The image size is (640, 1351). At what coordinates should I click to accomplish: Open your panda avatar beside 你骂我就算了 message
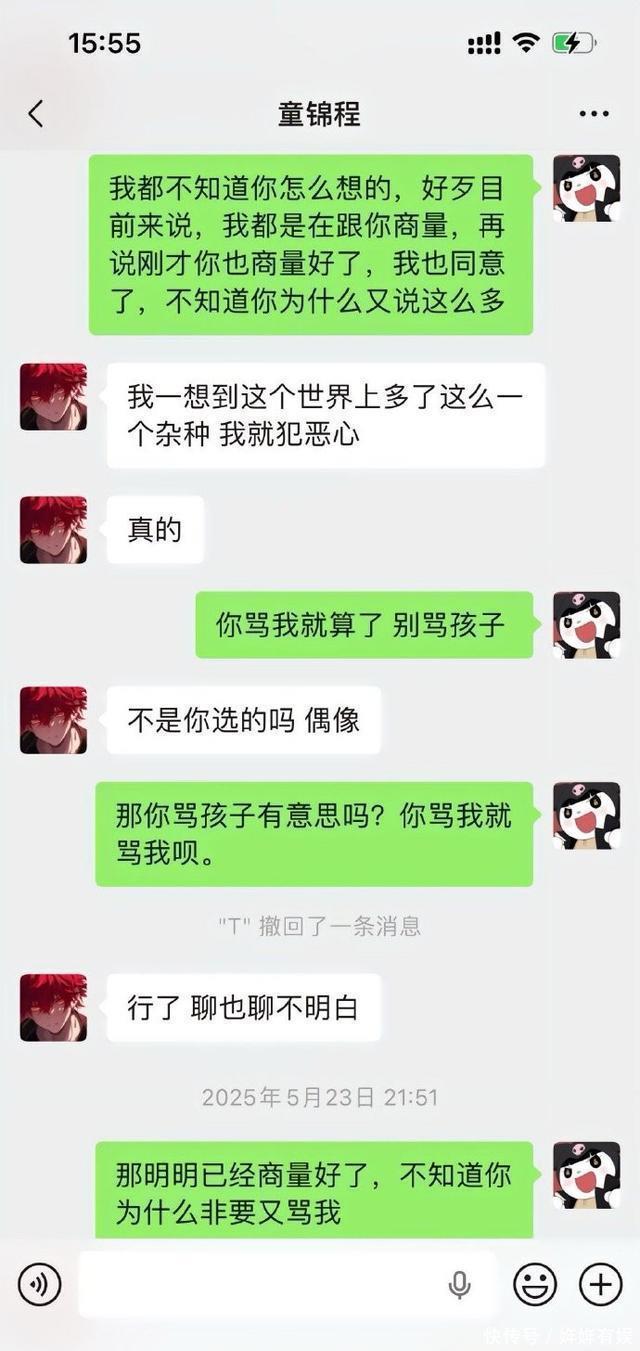click(x=587, y=625)
